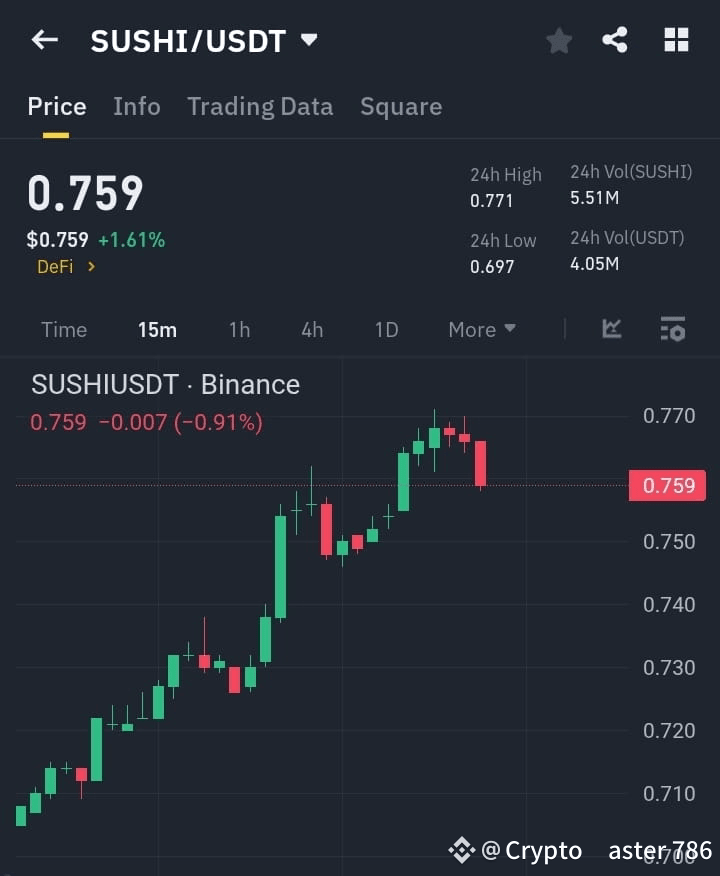This screenshot has height=876, width=720.
Task: Expand the More timeframe options
Action: pyautogui.click(x=481, y=329)
